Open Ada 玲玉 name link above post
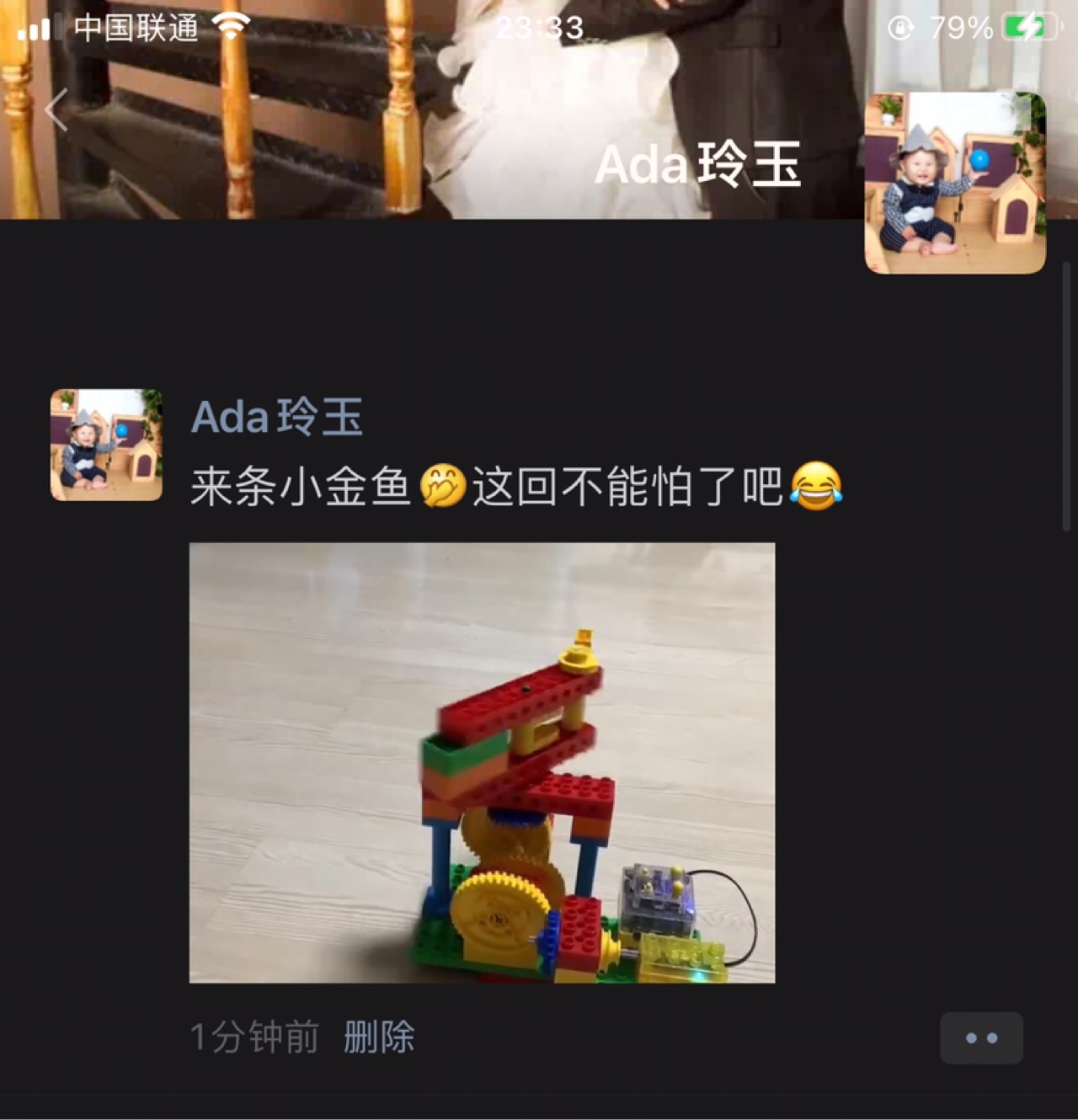1078x1120 pixels. tap(276, 416)
